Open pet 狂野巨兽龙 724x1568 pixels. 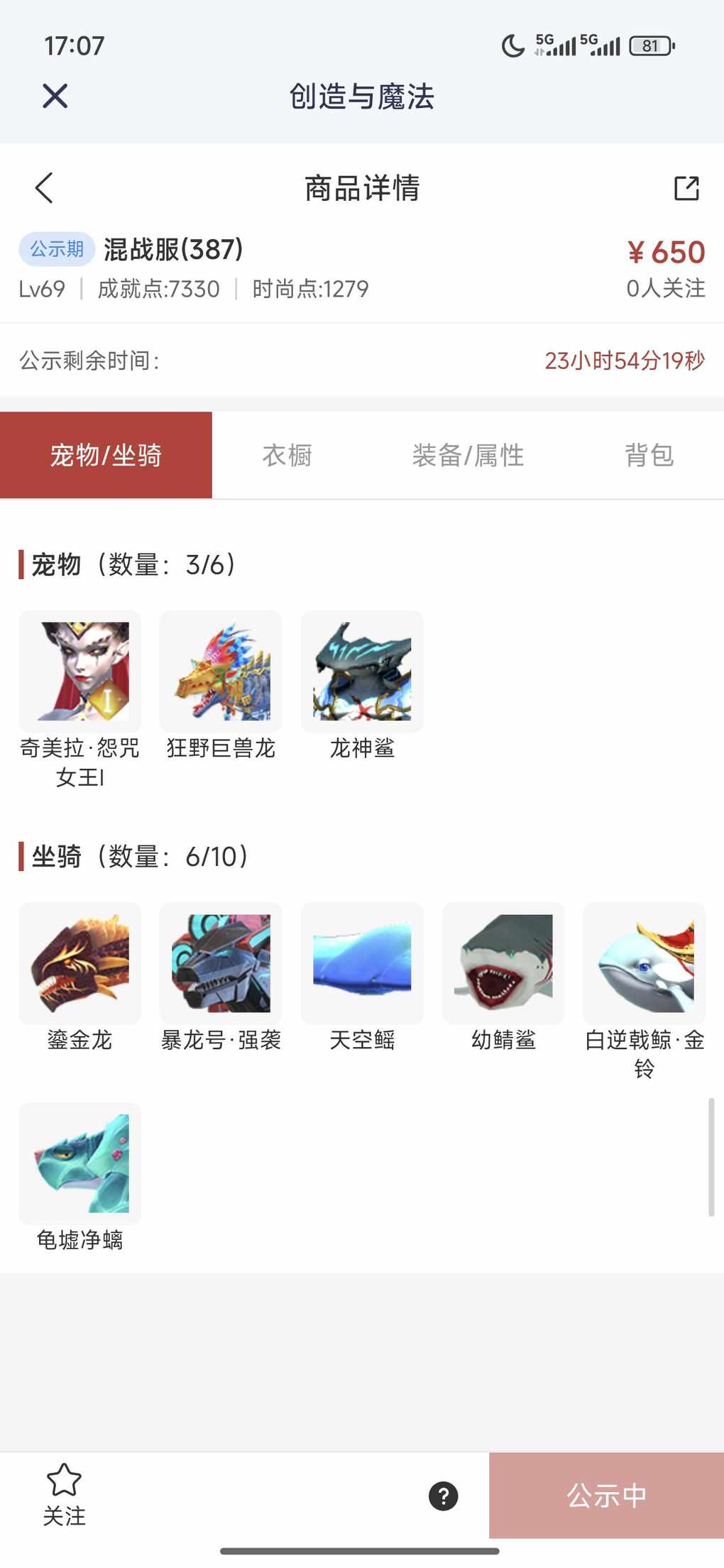pyautogui.click(x=221, y=671)
